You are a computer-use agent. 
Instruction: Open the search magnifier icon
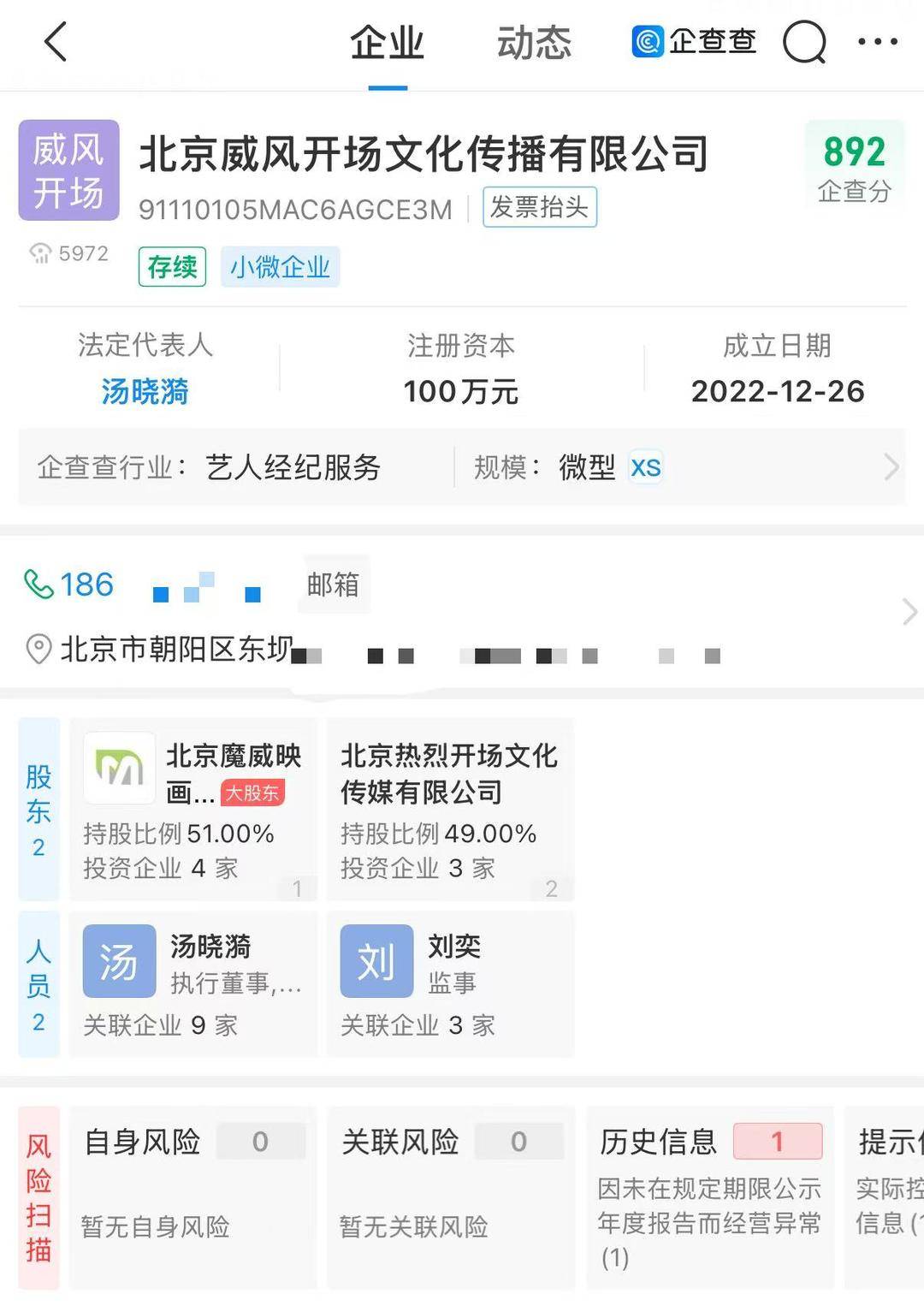pos(804,42)
